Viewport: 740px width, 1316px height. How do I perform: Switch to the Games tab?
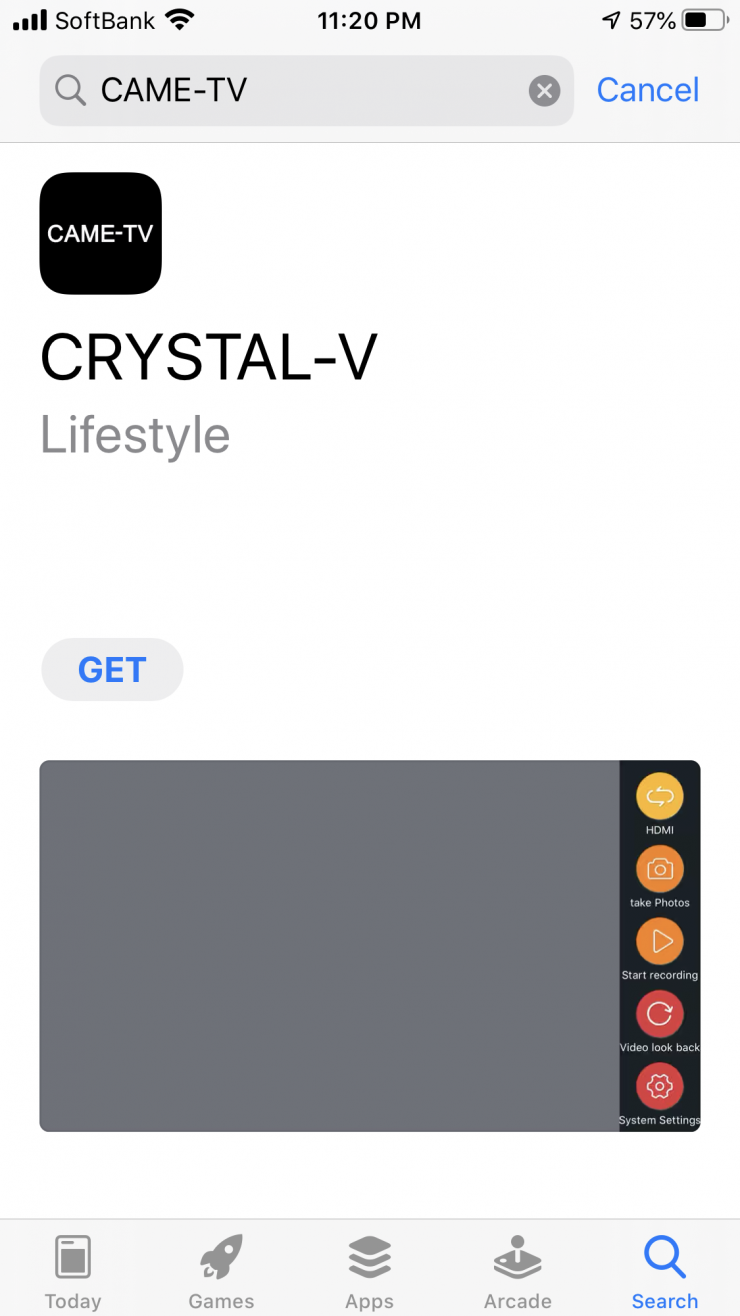[221, 1270]
